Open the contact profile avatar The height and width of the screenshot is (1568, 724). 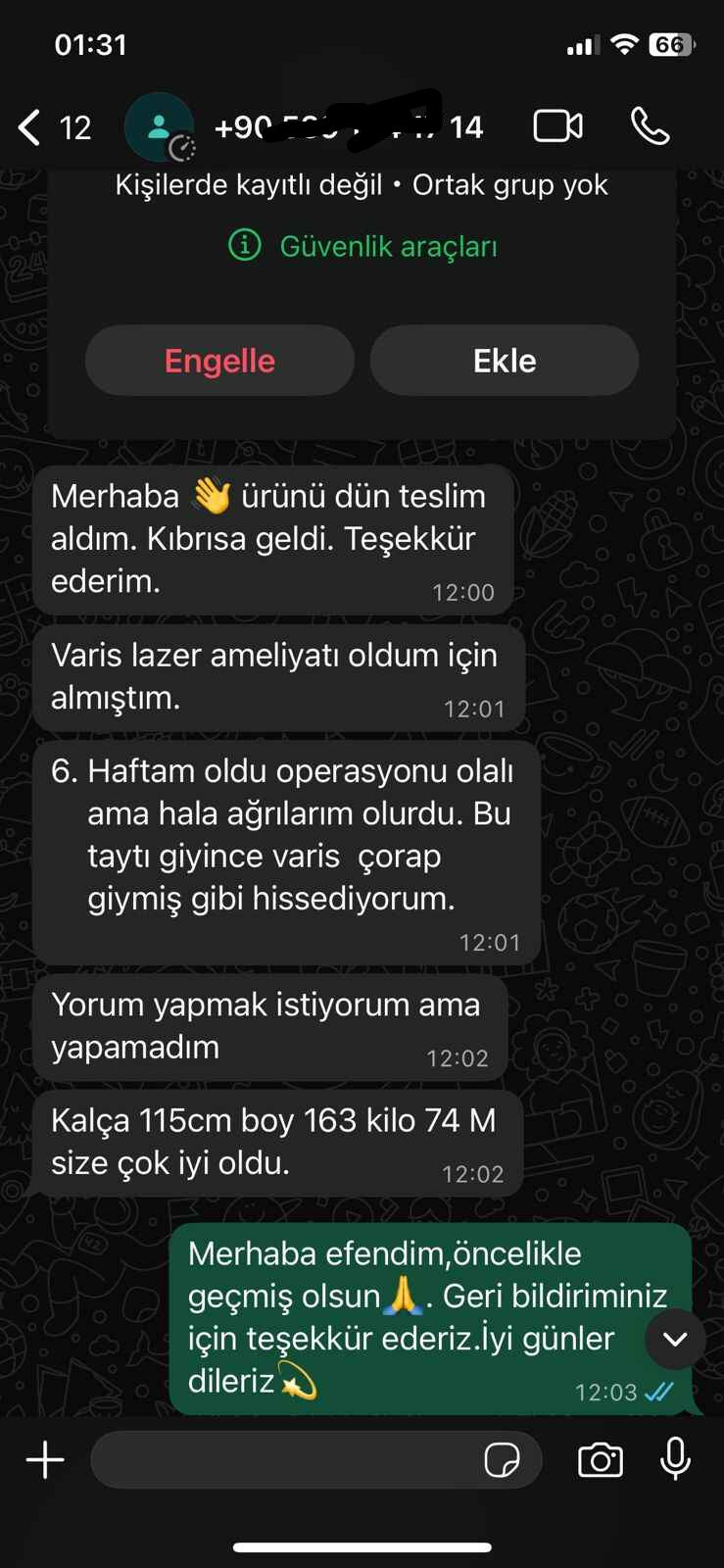click(159, 127)
